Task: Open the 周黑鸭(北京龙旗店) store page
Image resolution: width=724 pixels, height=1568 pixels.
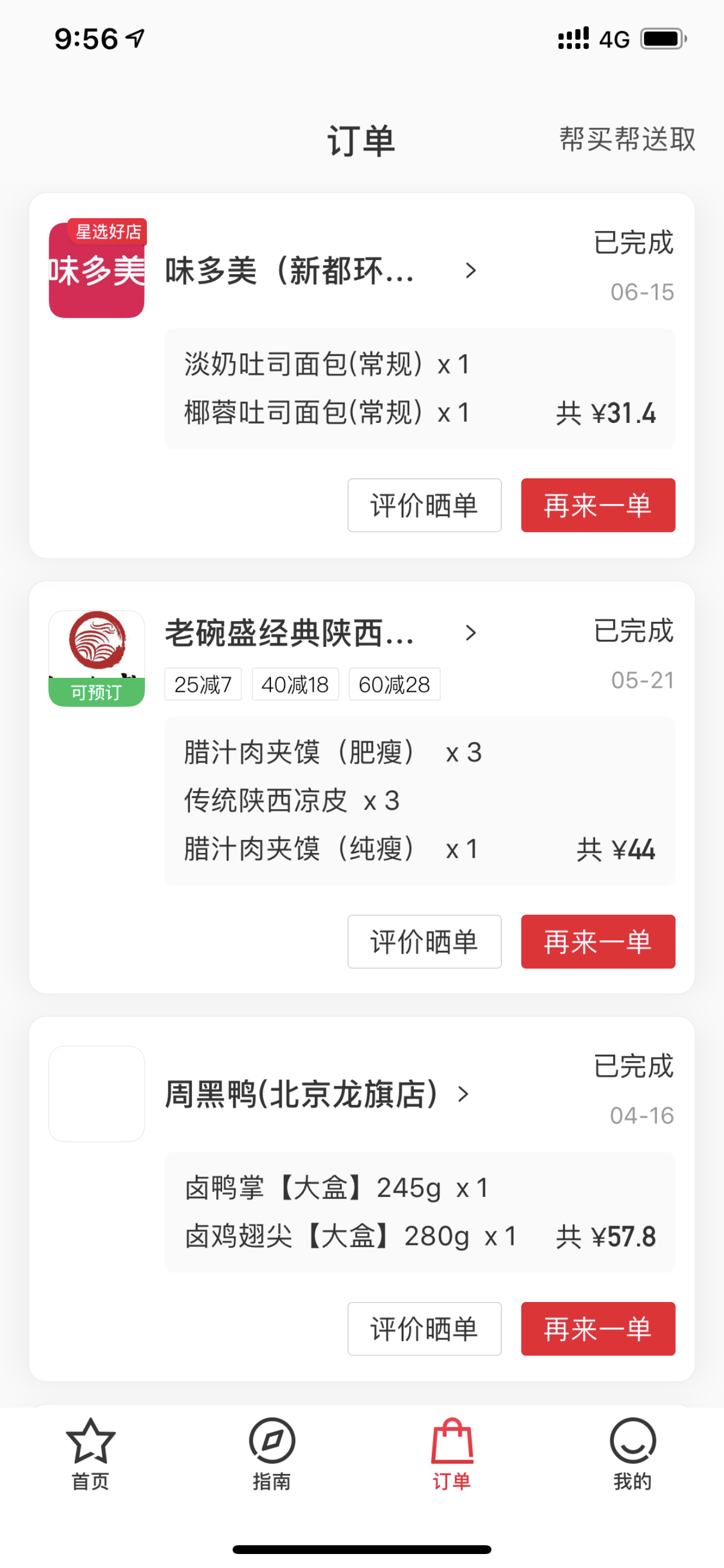Action: (317, 1094)
